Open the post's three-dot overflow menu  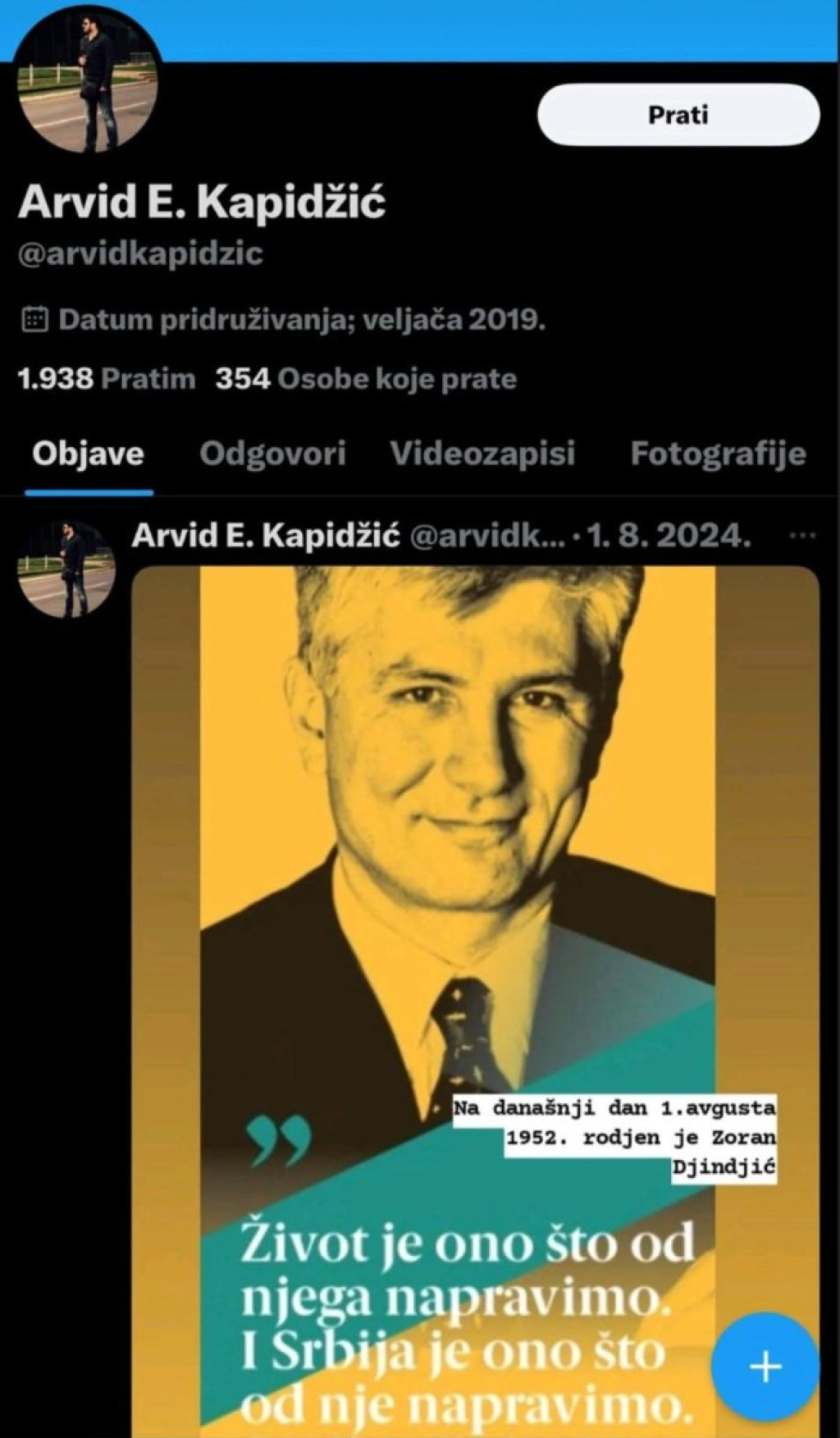click(x=801, y=536)
